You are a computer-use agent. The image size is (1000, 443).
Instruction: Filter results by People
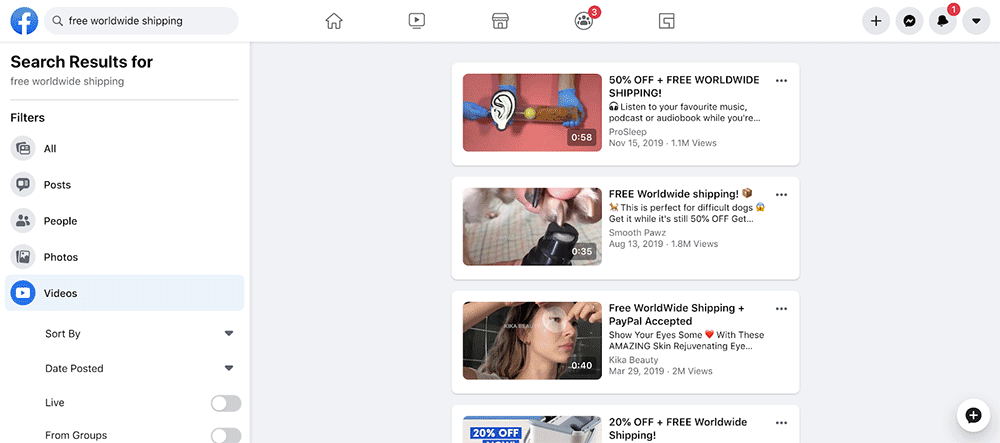click(60, 221)
